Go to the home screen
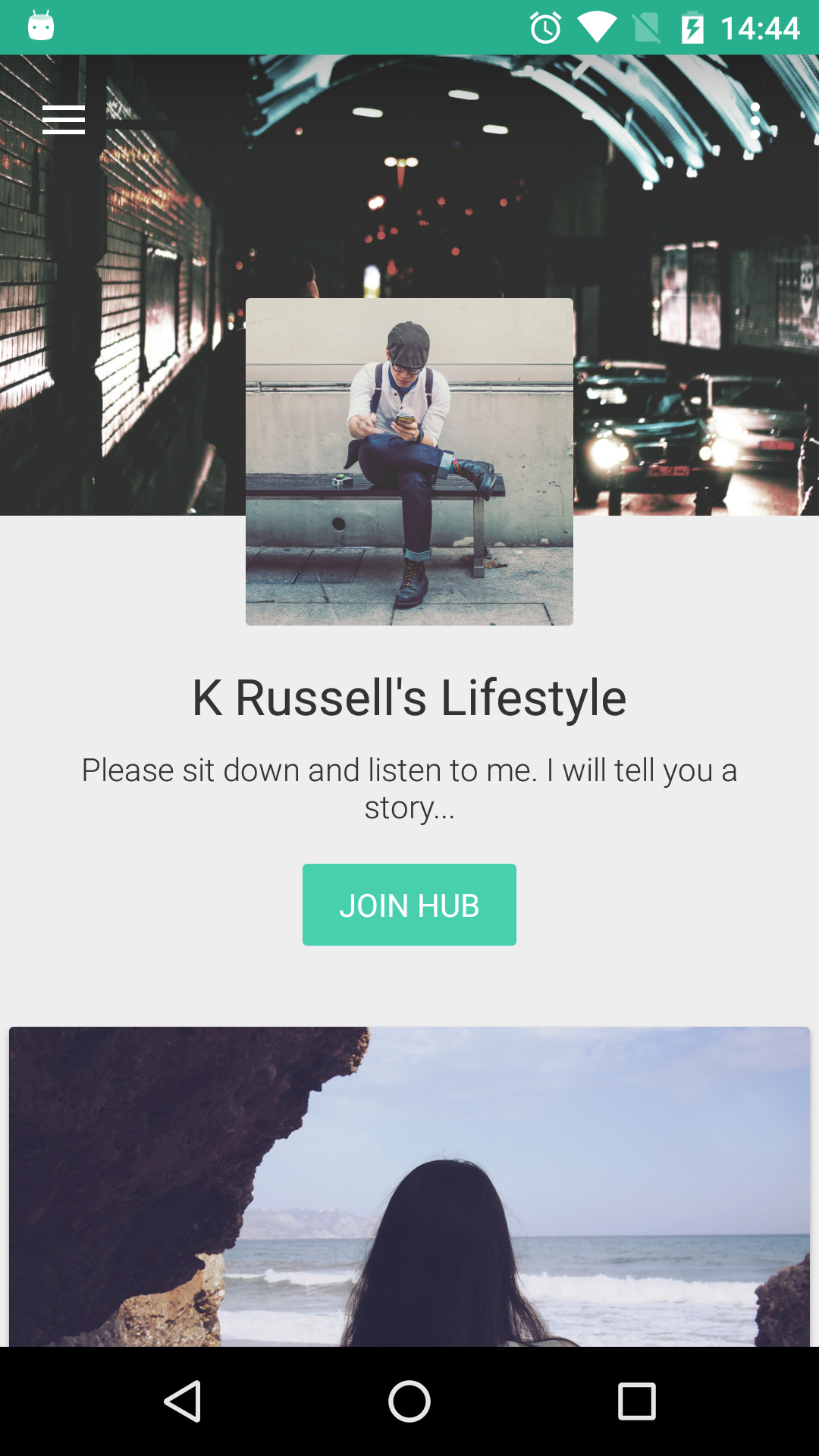The width and height of the screenshot is (819, 1456). 409,1401
